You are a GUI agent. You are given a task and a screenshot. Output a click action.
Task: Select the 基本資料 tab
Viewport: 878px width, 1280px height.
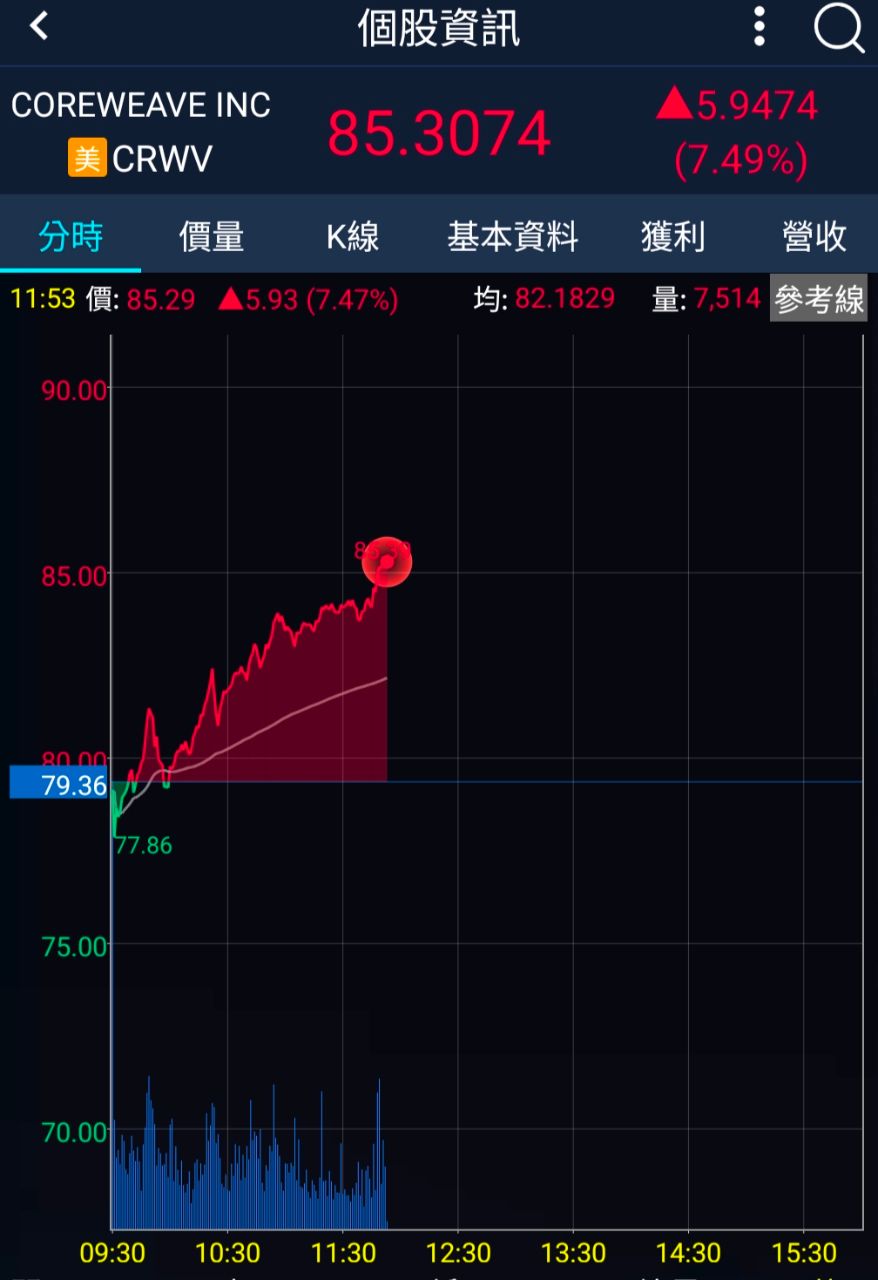[x=512, y=237]
